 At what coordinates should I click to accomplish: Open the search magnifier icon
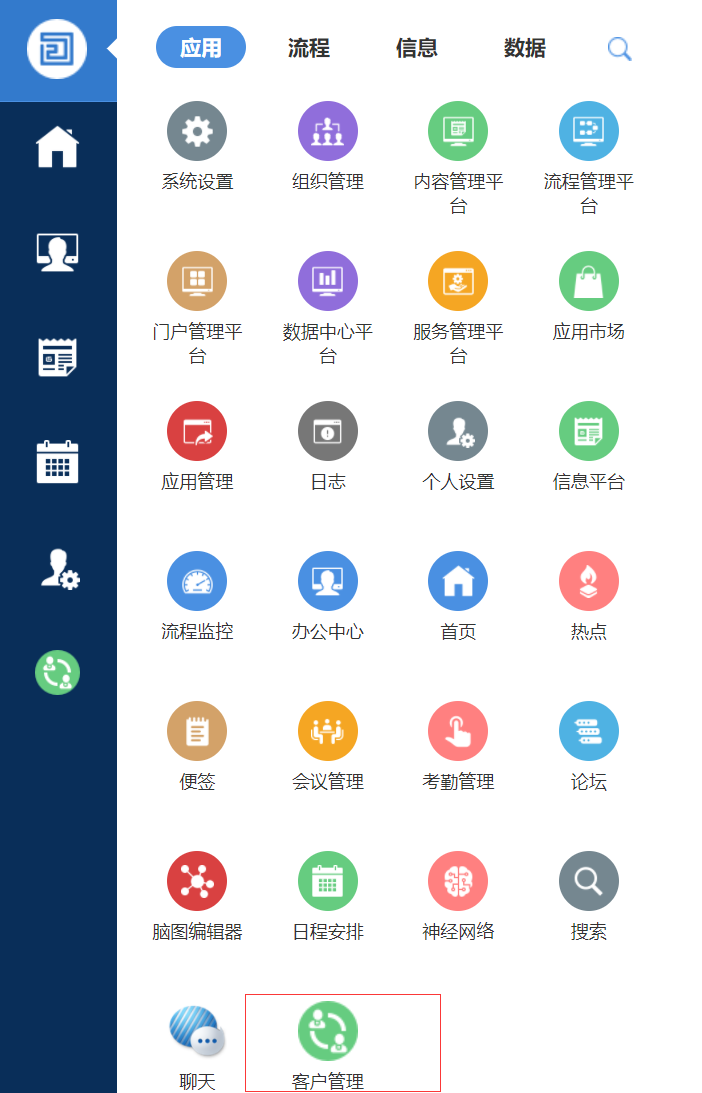click(x=619, y=48)
